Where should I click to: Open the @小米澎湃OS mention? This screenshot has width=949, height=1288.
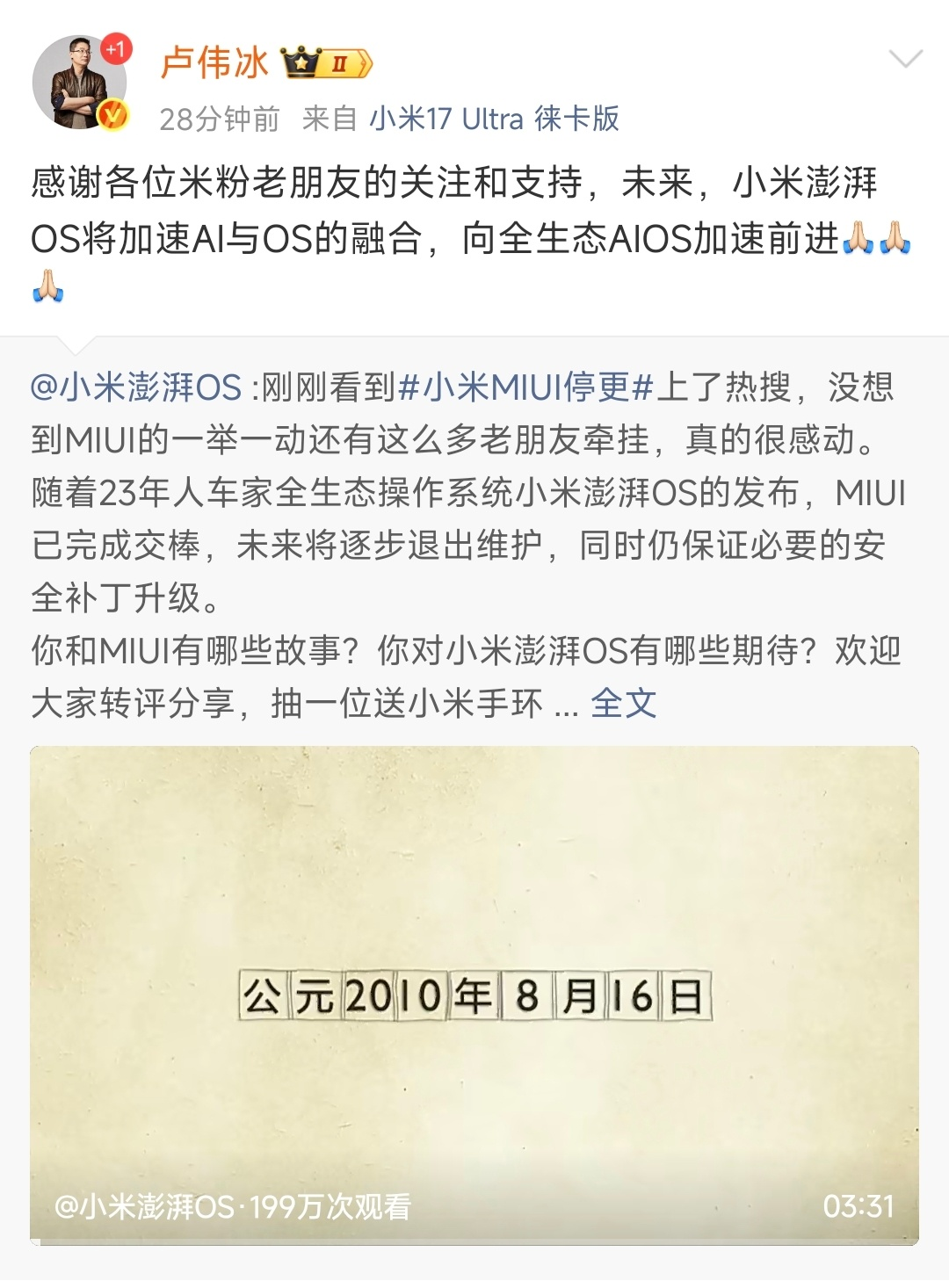136,387
